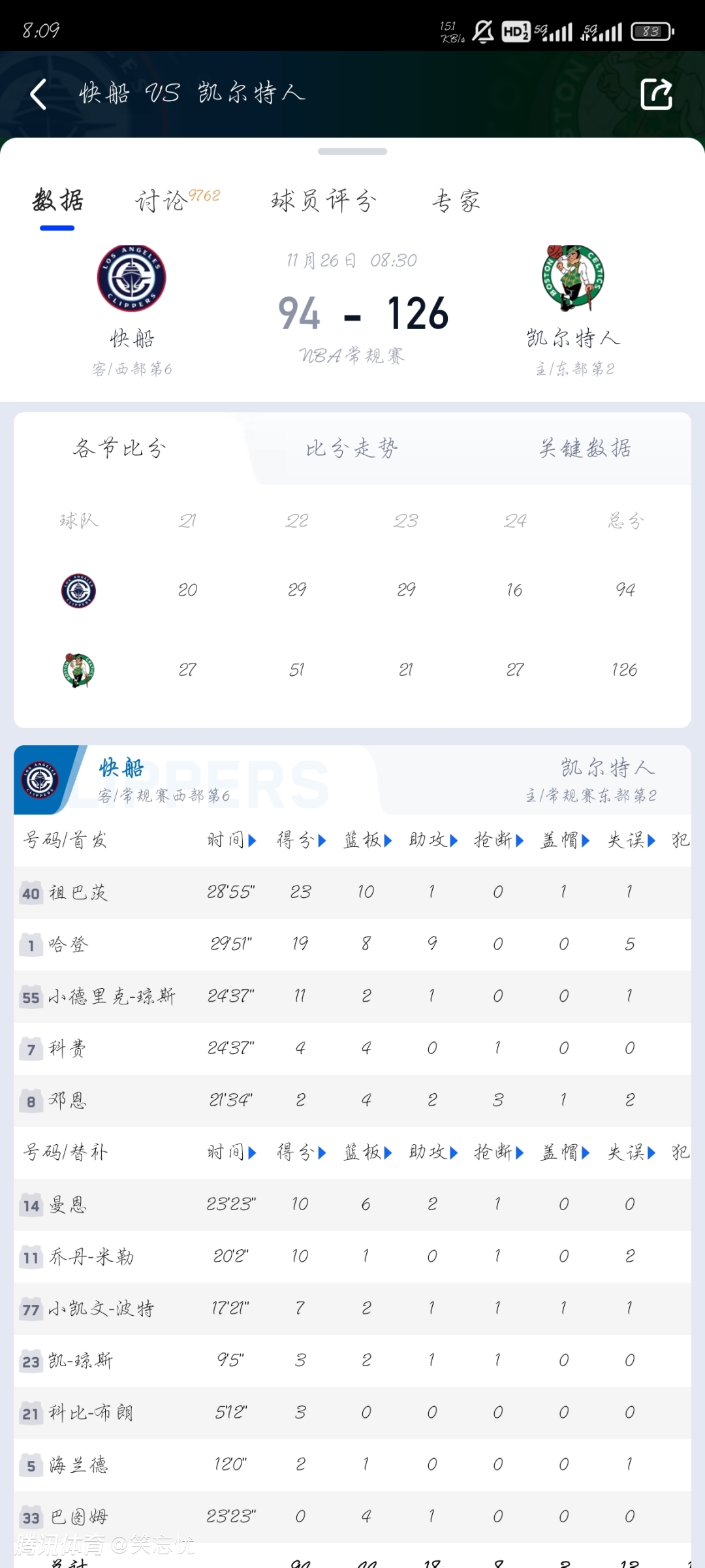
Task: Open the 球员评分 tab
Action: click(324, 200)
